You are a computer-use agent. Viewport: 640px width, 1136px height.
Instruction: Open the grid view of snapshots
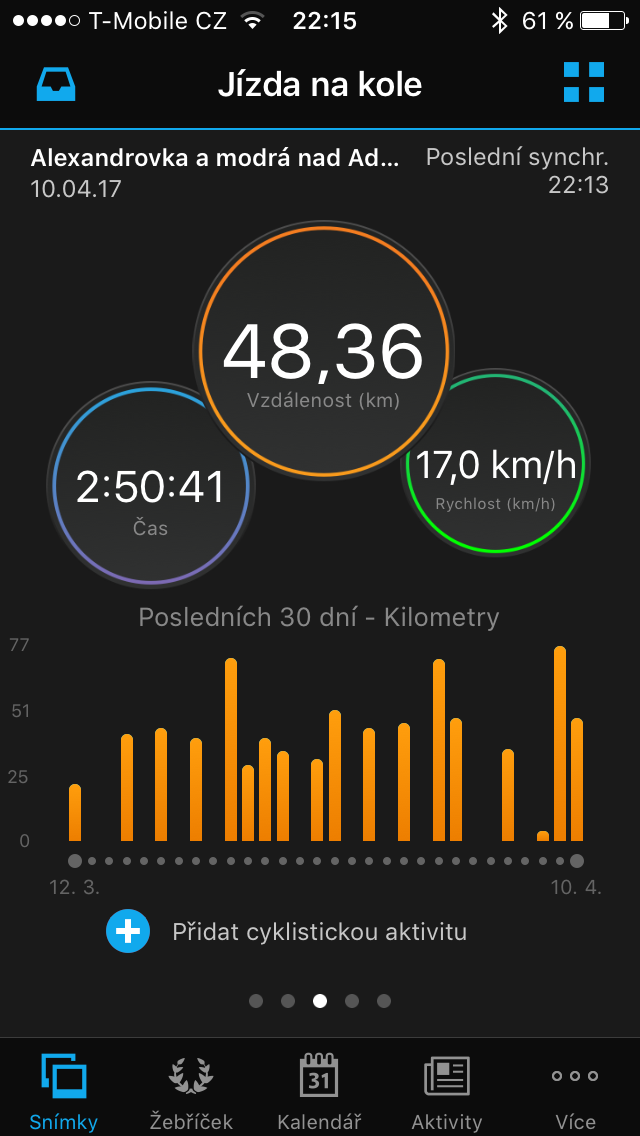pyautogui.click(x=583, y=82)
